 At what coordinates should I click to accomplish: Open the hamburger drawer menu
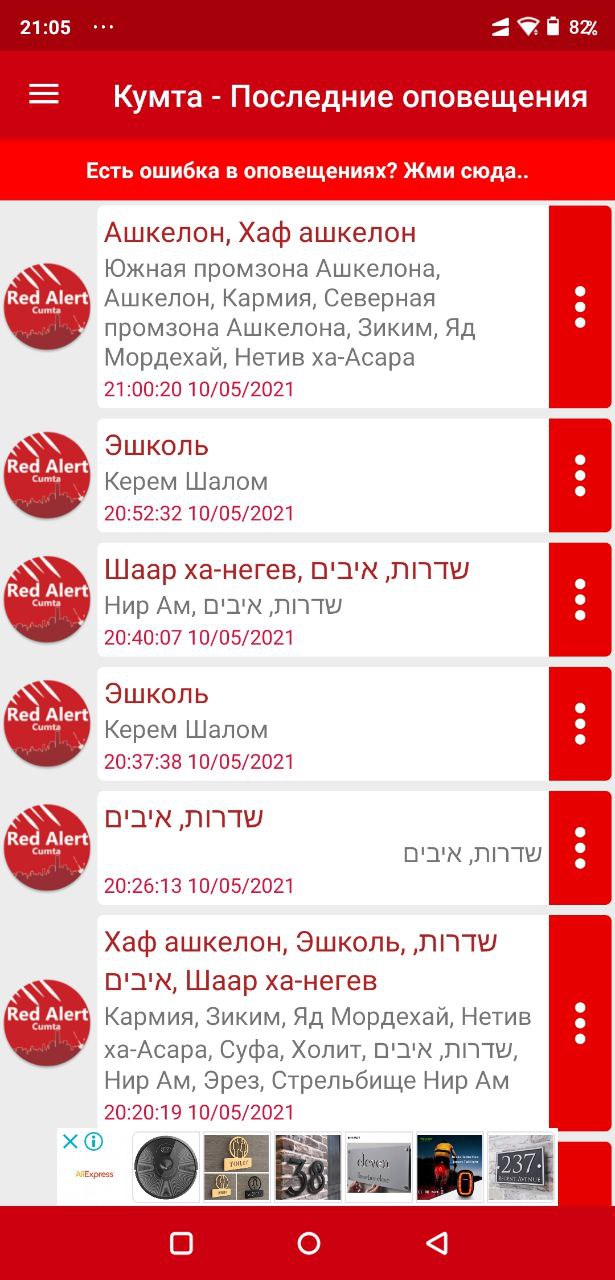point(44,94)
